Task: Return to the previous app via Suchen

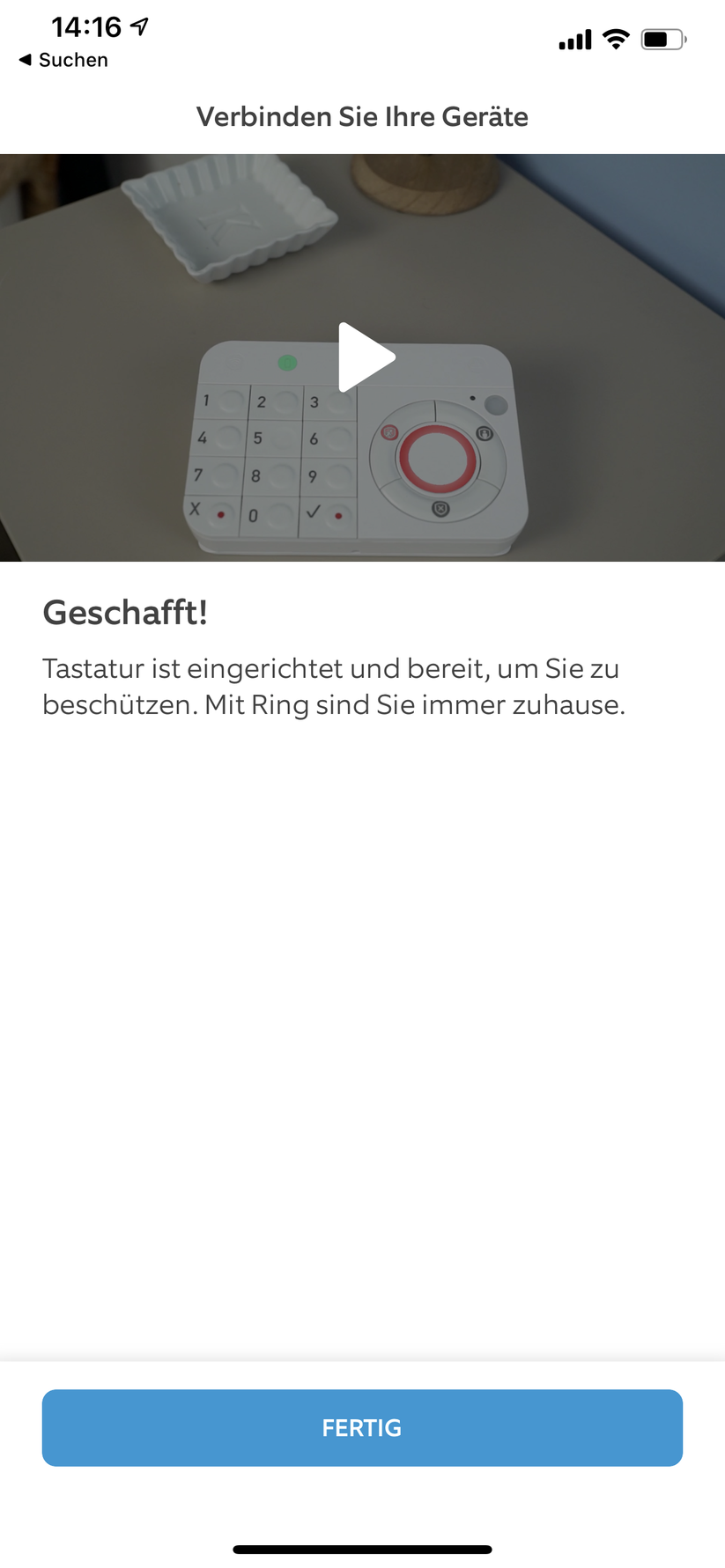Action: click(63, 60)
